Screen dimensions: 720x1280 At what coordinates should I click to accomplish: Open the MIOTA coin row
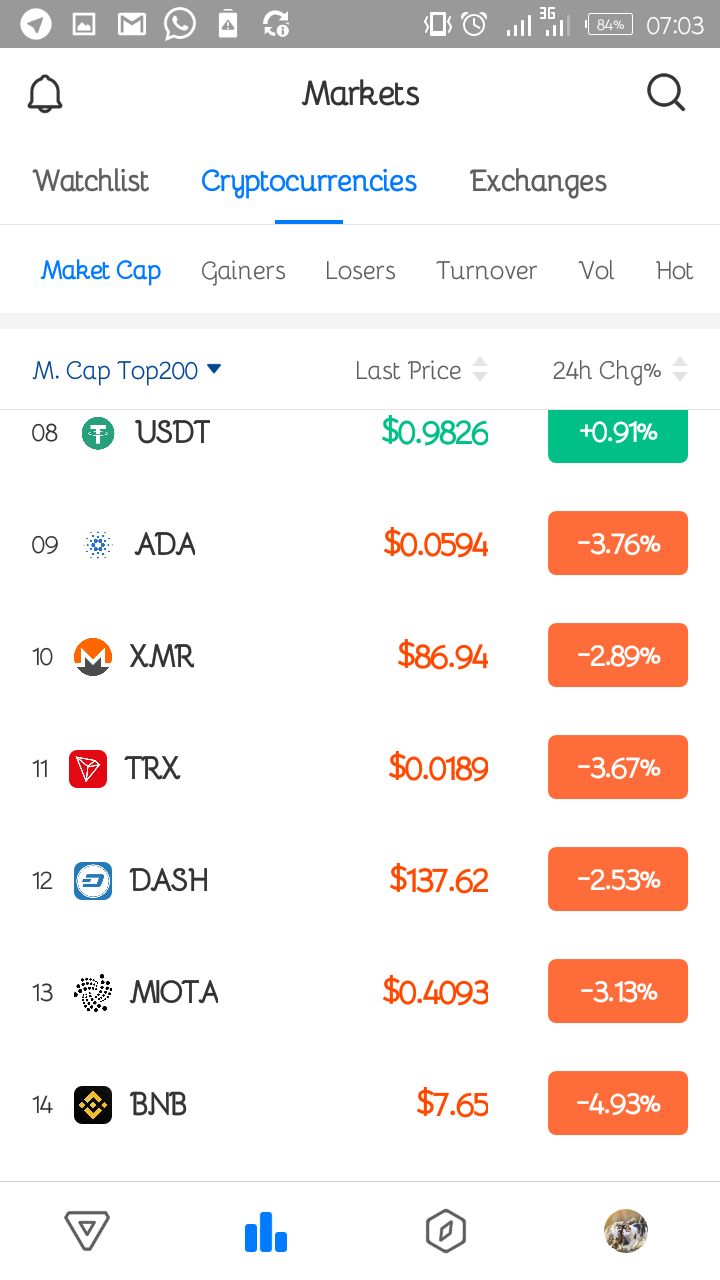point(174,992)
